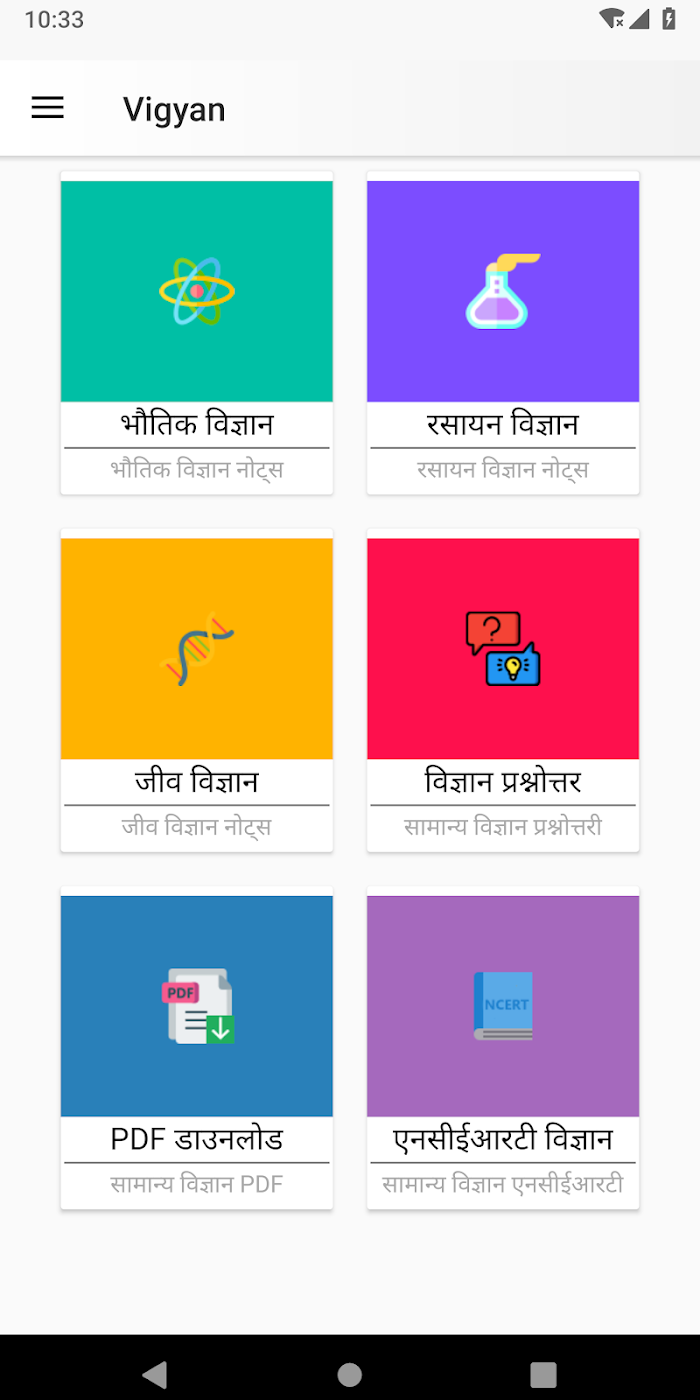The width and height of the screenshot is (700, 1400).
Task: Go to the home screen
Action: (x=350, y=1374)
